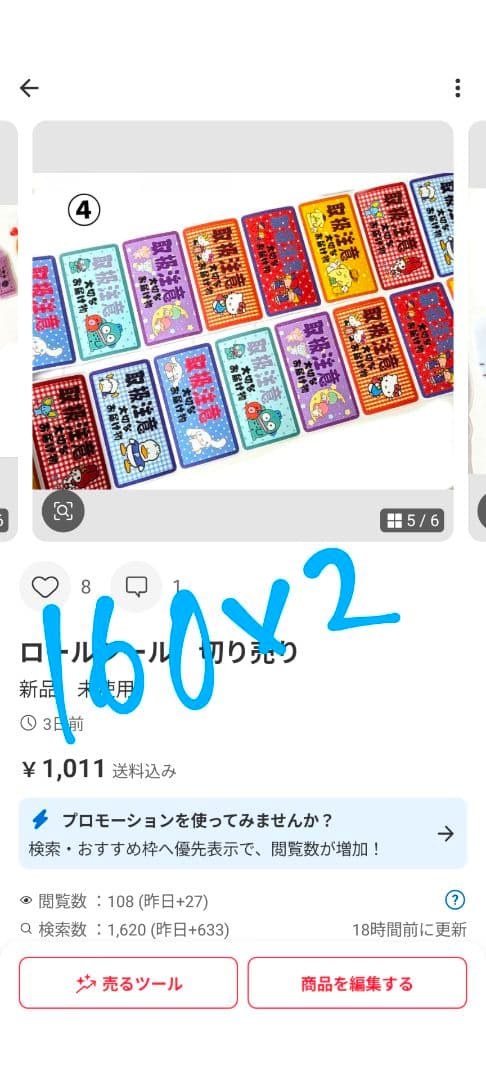Open 売るツール selling tools

128,983
